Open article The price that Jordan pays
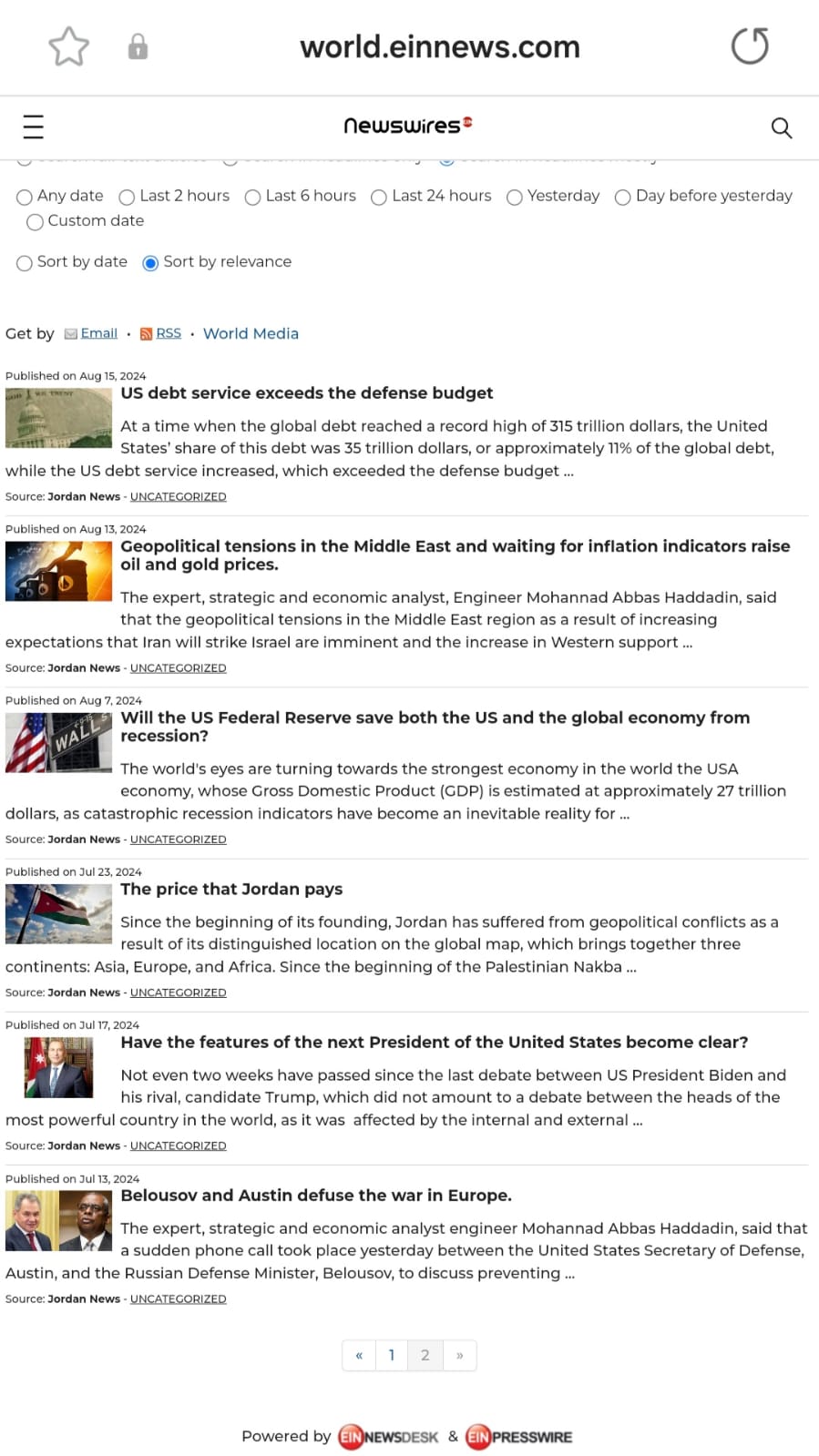 point(231,889)
